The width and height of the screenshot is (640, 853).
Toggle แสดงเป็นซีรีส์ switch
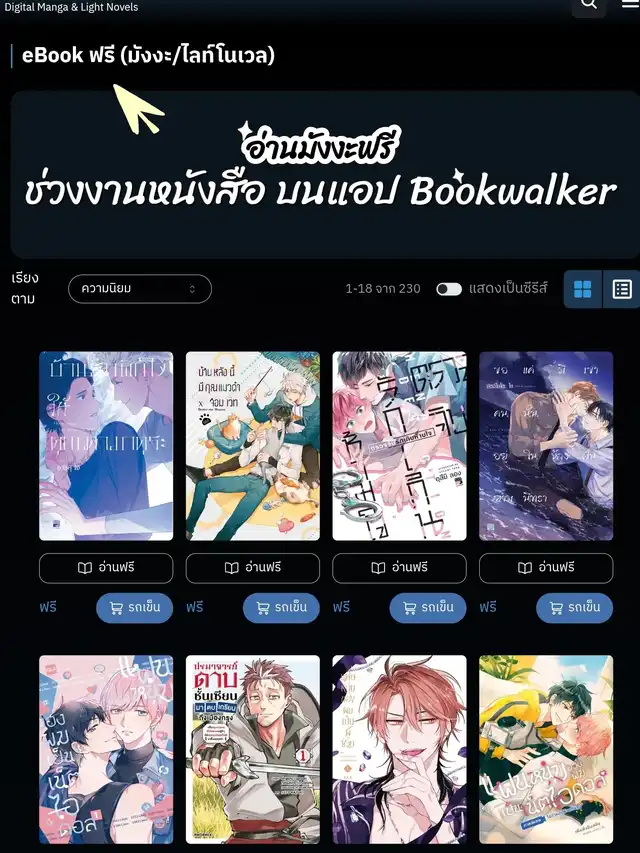(x=449, y=289)
